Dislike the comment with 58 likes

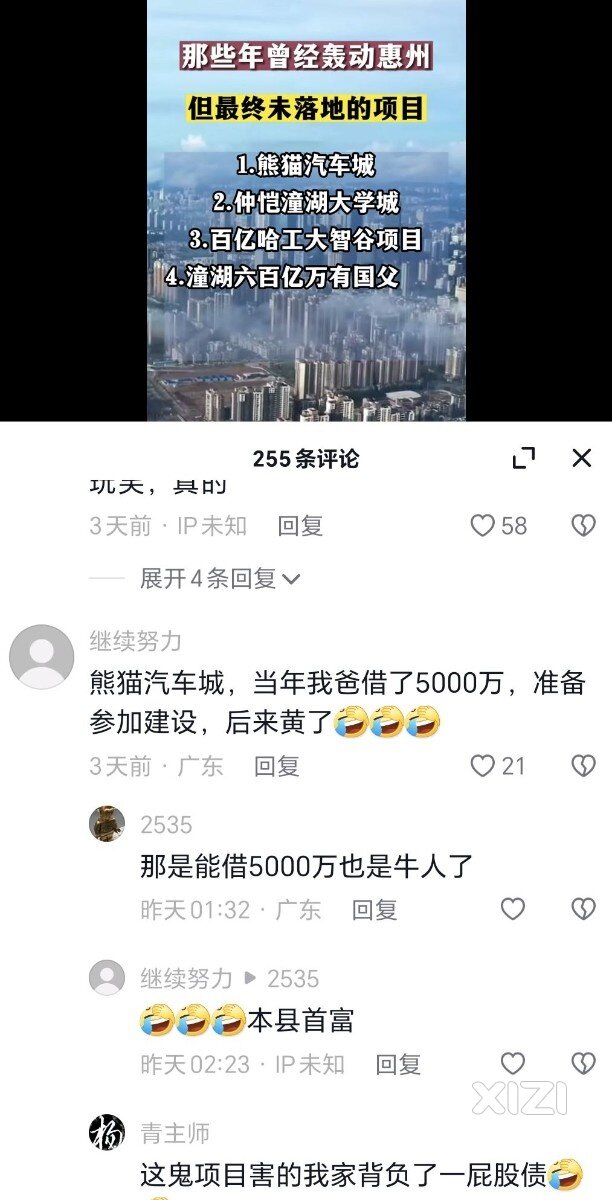(x=582, y=526)
